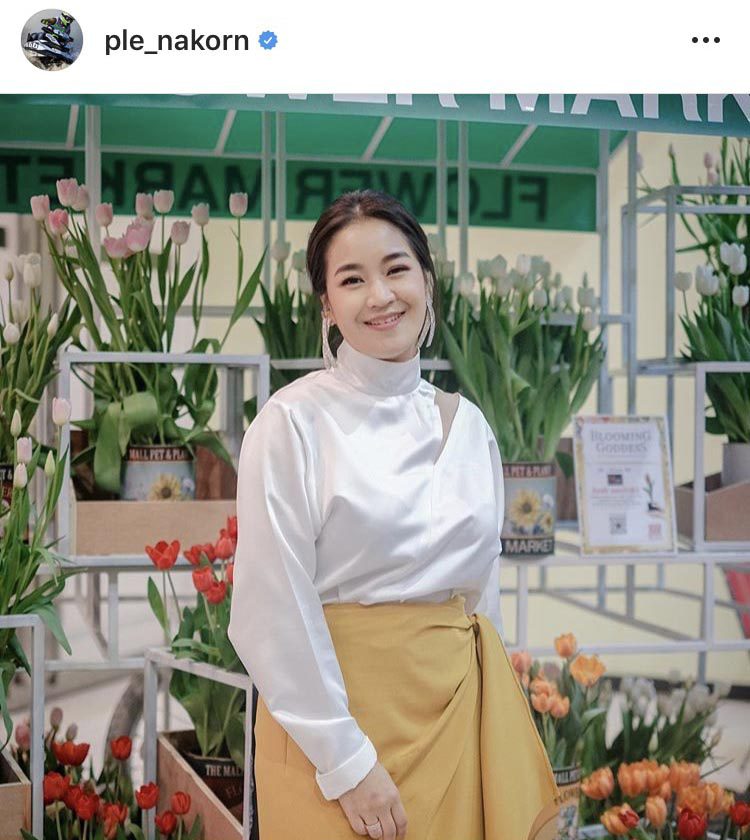Open the post's three-dot options menu

(x=705, y=40)
